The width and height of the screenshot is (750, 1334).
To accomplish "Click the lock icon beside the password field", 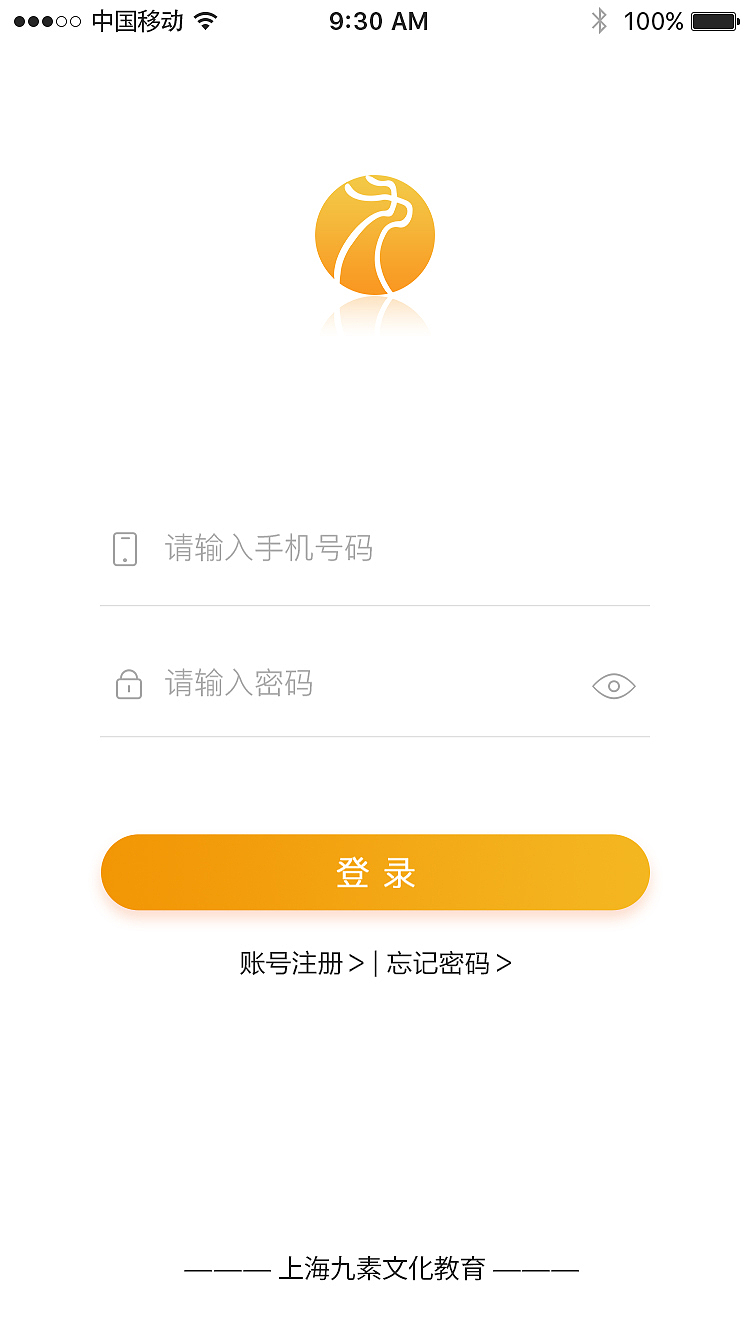I will [x=128, y=684].
